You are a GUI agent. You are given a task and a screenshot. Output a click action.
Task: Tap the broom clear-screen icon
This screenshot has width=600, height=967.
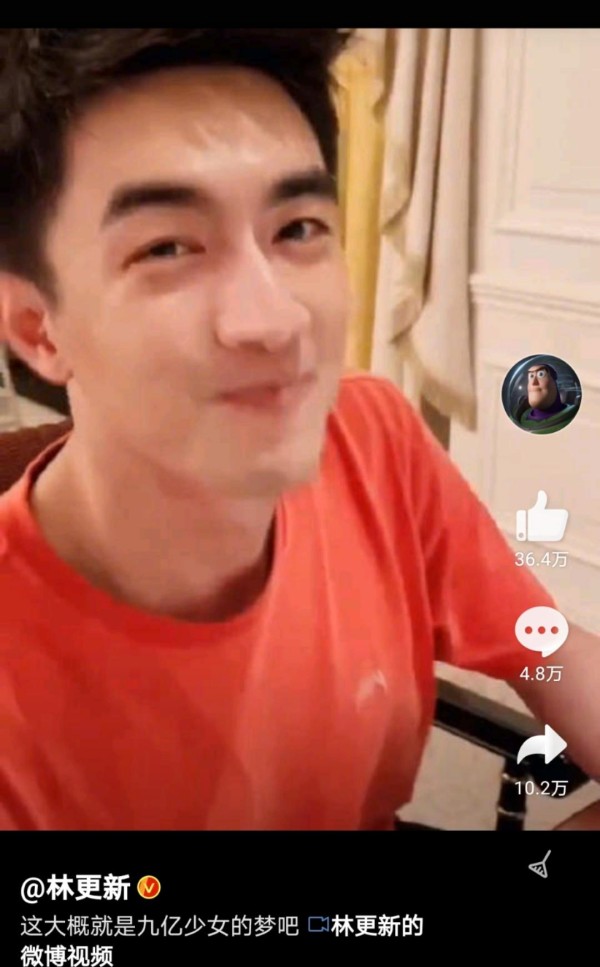pyautogui.click(x=540, y=864)
